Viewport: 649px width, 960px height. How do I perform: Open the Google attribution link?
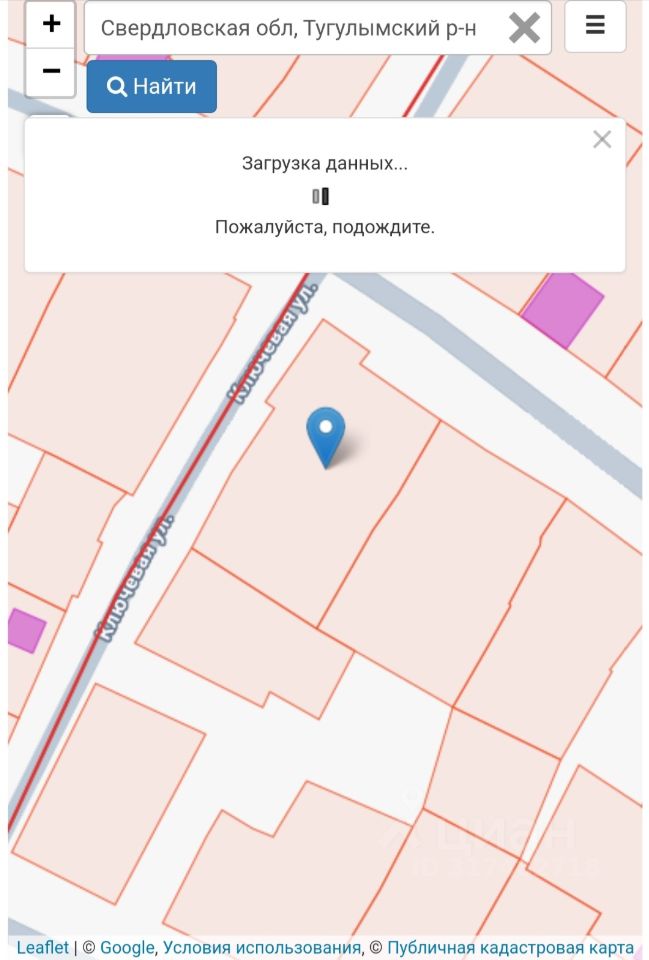click(x=127, y=947)
